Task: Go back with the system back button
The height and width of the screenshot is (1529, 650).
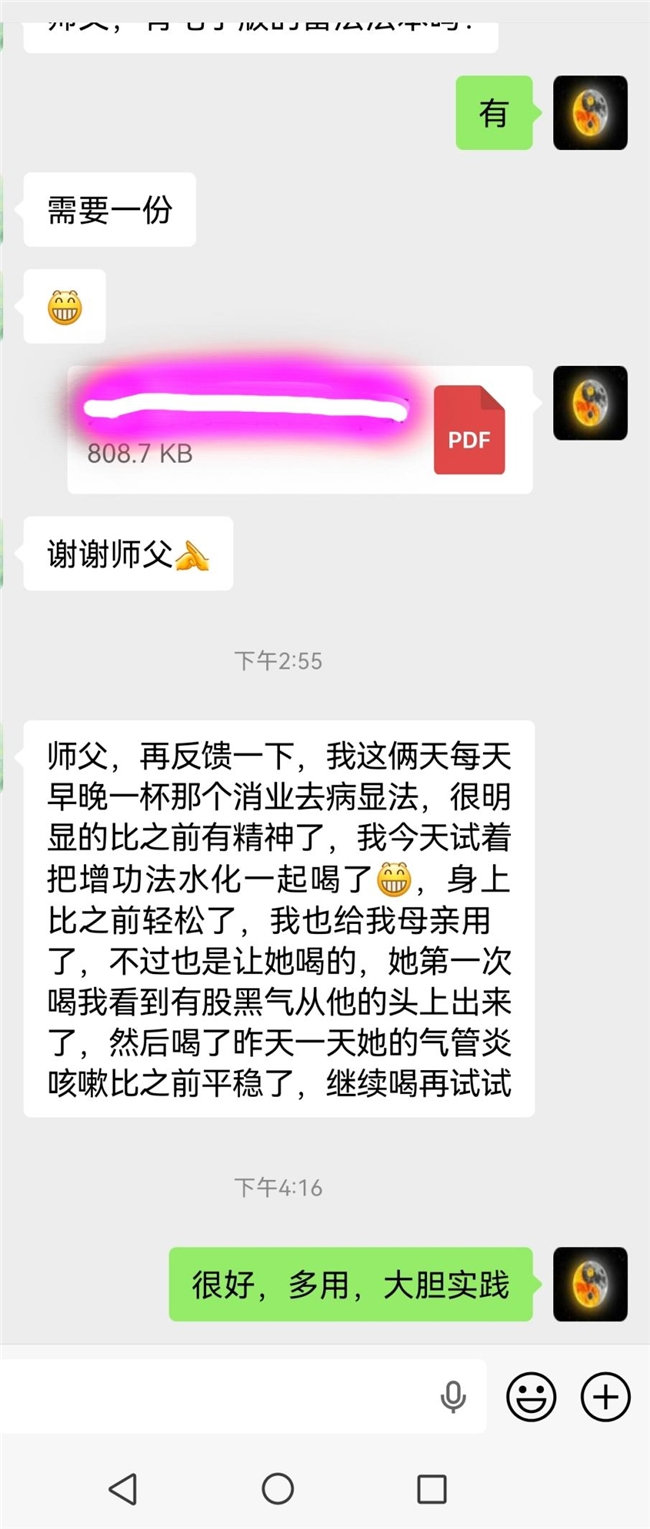Action: click(123, 1489)
